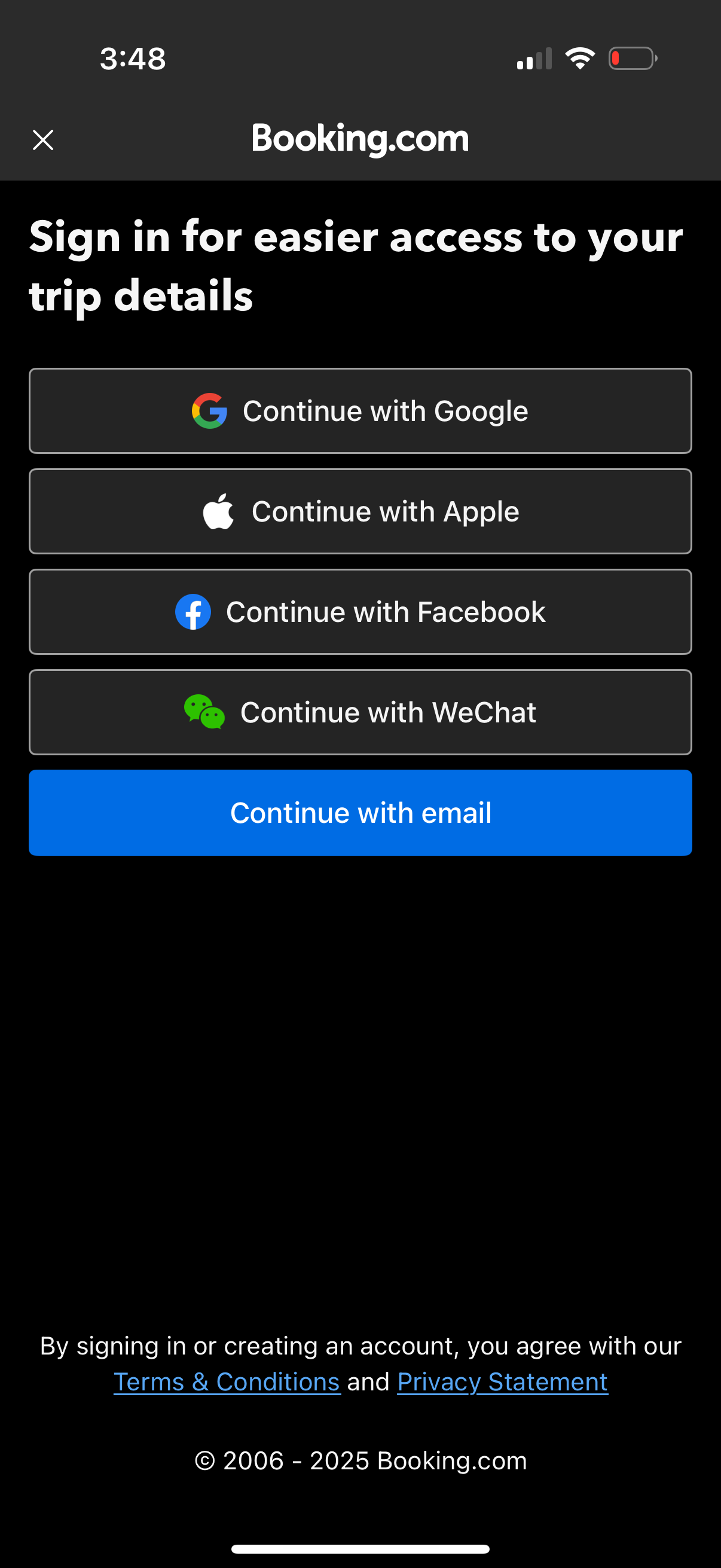The width and height of the screenshot is (721, 1568).
Task: Select the Facebook logo icon
Action: (x=194, y=612)
